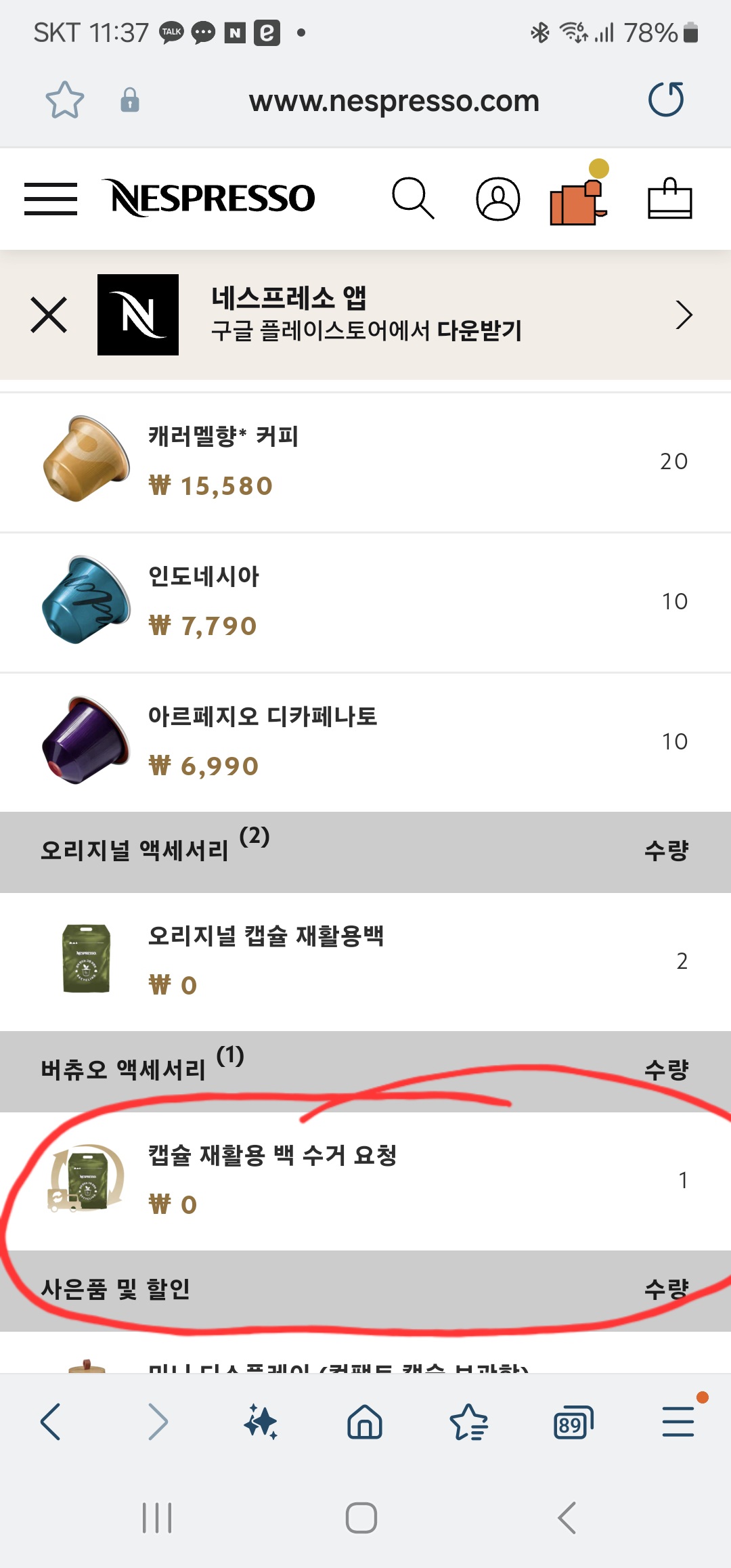Screen dimensions: 731x1568
Task: Go back in the browser toolbar
Action: pos(51,1422)
